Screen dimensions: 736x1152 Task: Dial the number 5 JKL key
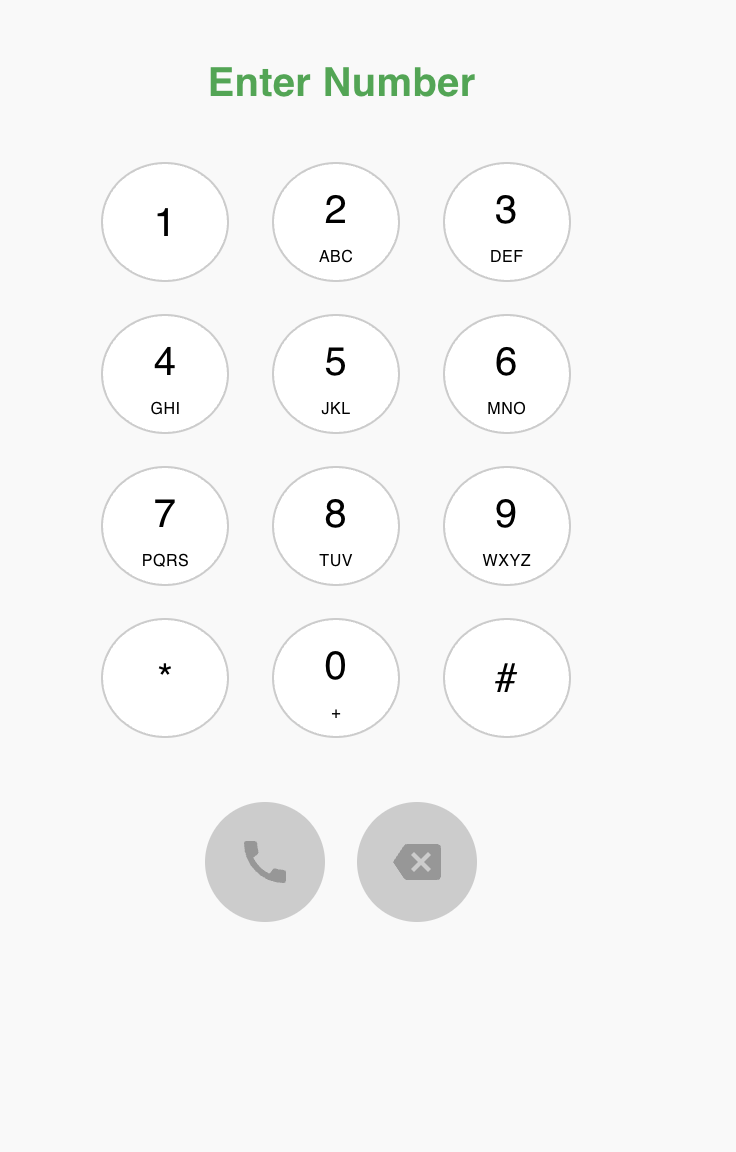336,374
